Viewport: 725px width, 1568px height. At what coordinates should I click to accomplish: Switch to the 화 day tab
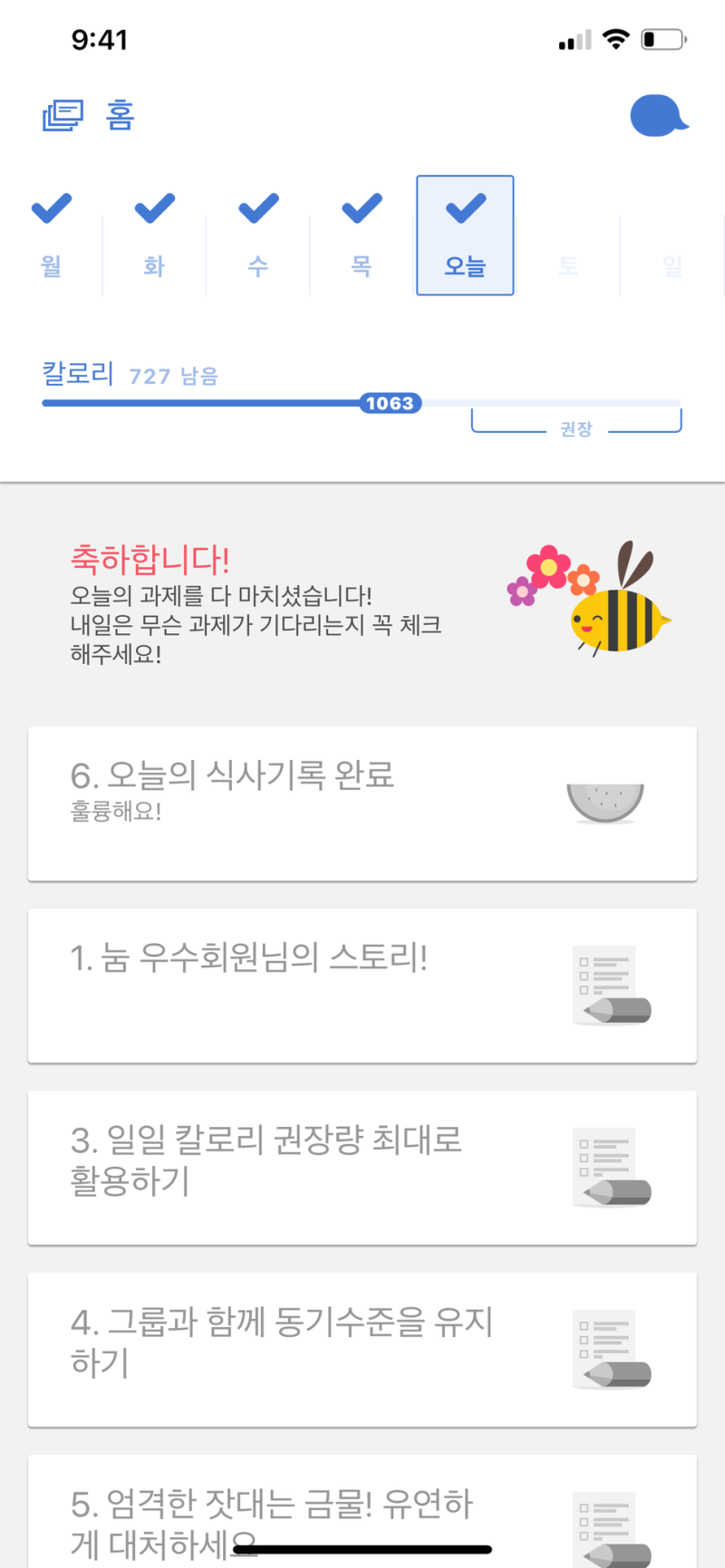click(155, 236)
